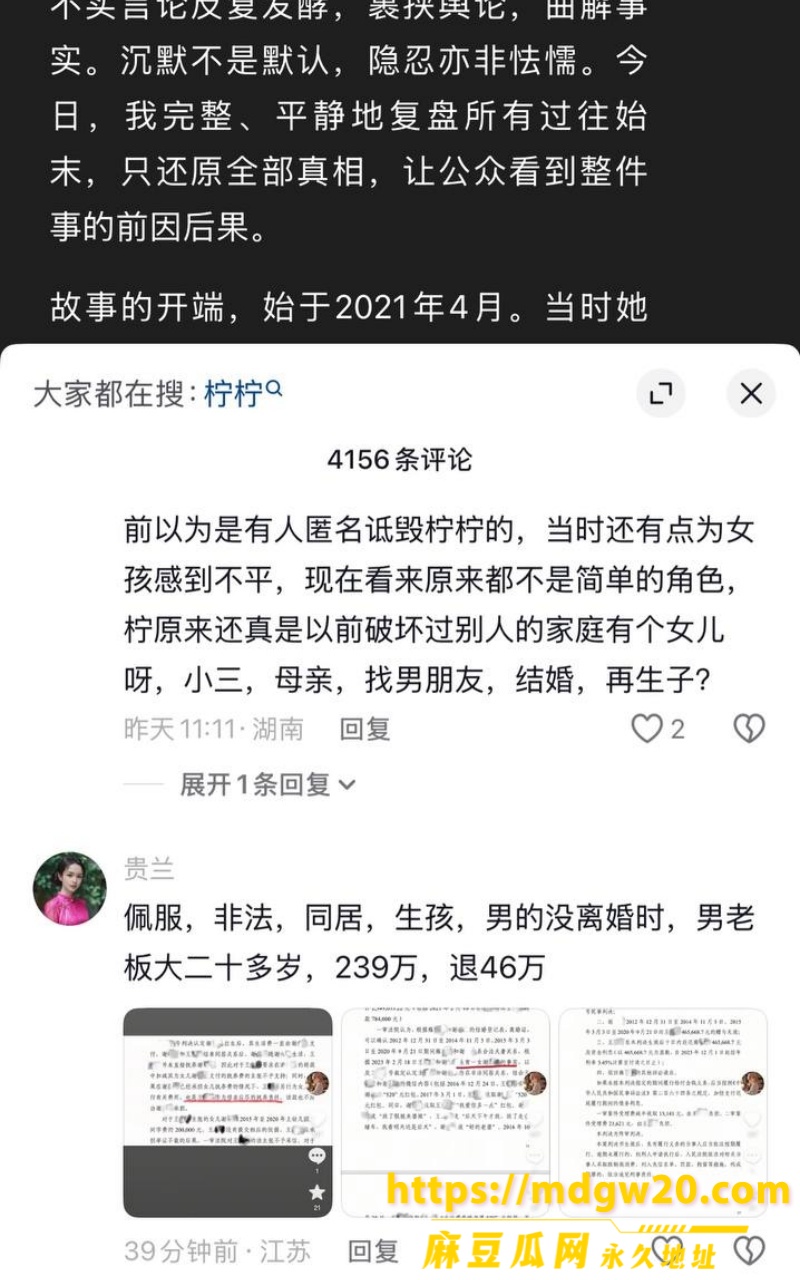Open 贵兰's username profile link
The height and width of the screenshot is (1280, 800).
point(149,869)
